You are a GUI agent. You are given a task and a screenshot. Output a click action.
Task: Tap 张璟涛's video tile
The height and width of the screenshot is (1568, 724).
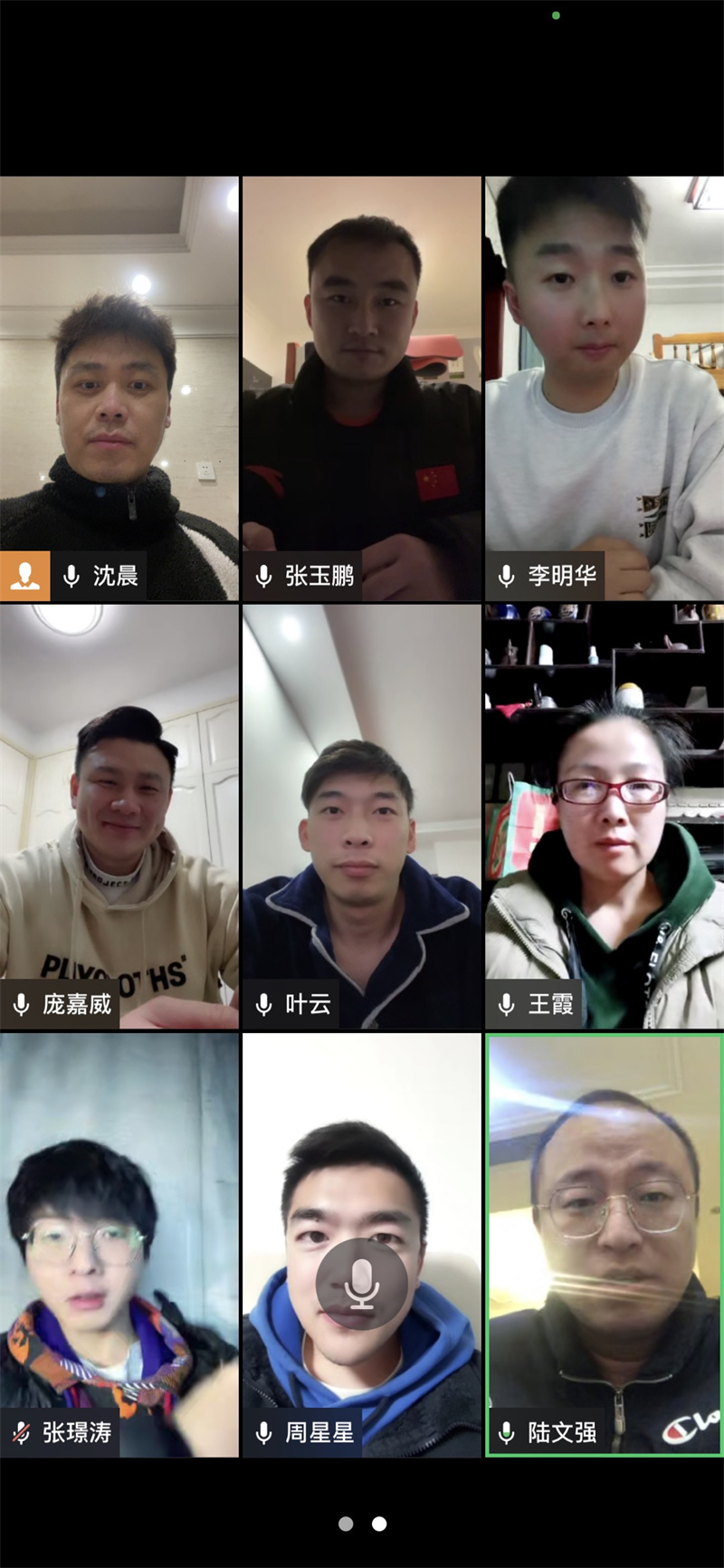[119, 1244]
